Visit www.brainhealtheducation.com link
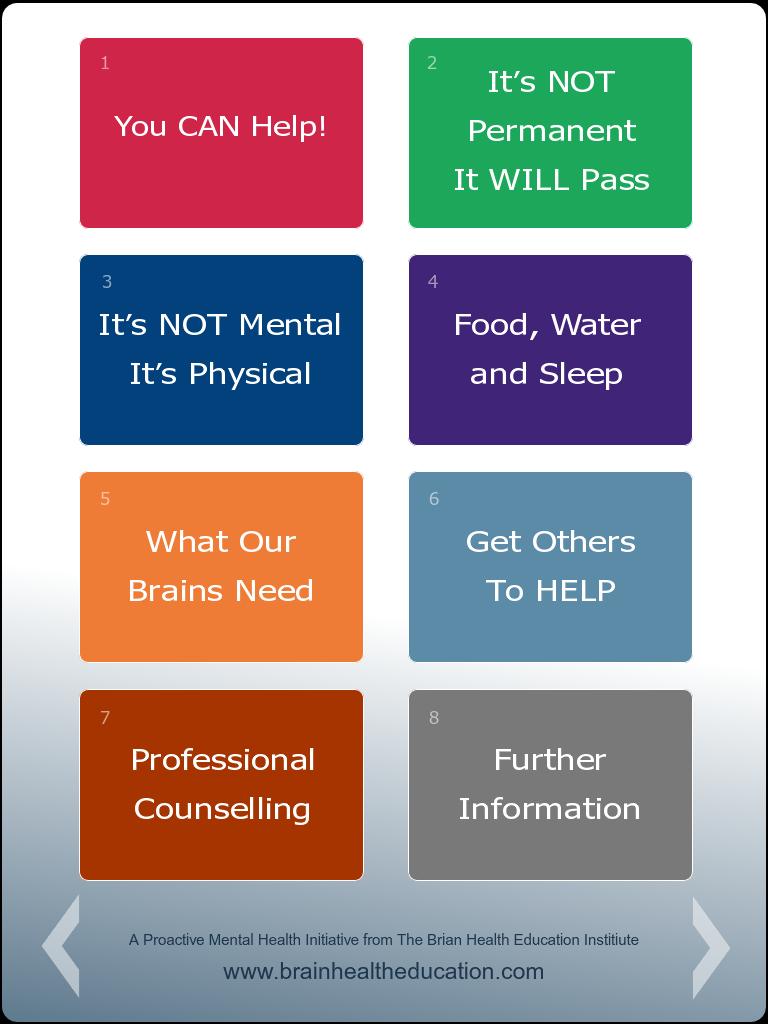Image resolution: width=768 pixels, height=1024 pixels. 384,970
